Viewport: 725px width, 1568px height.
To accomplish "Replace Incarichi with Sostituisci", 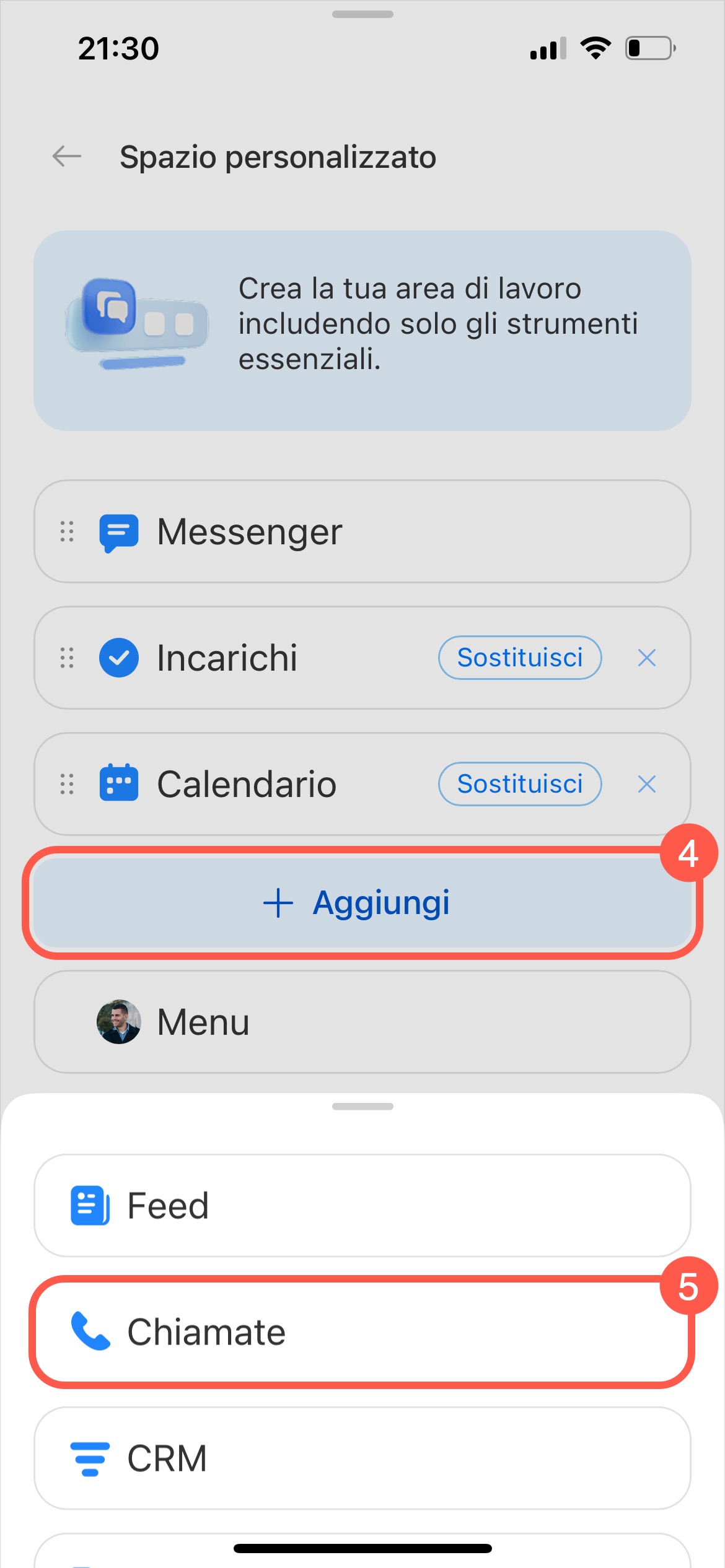I will pos(519,658).
